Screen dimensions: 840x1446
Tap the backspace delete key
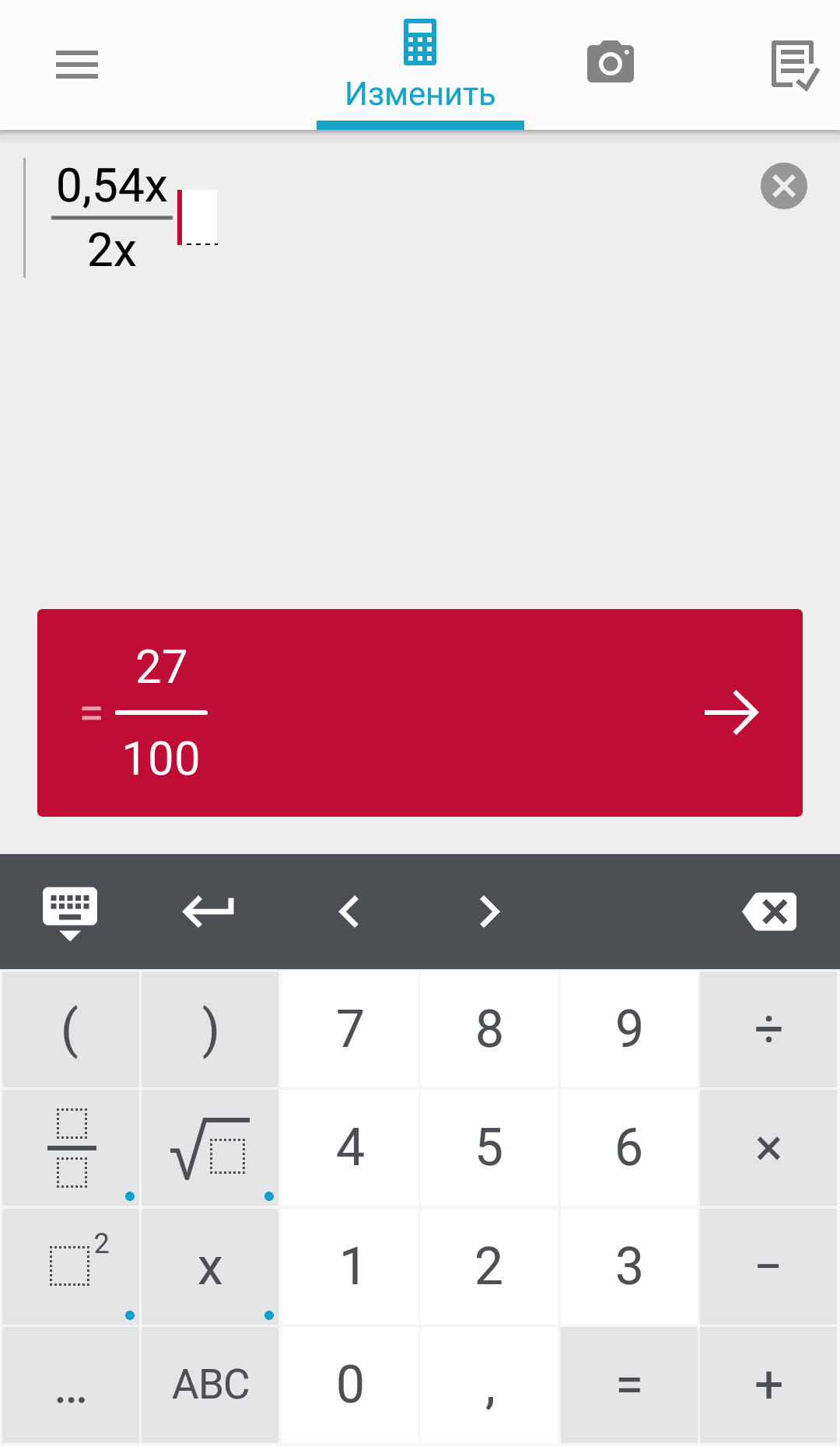(770, 912)
